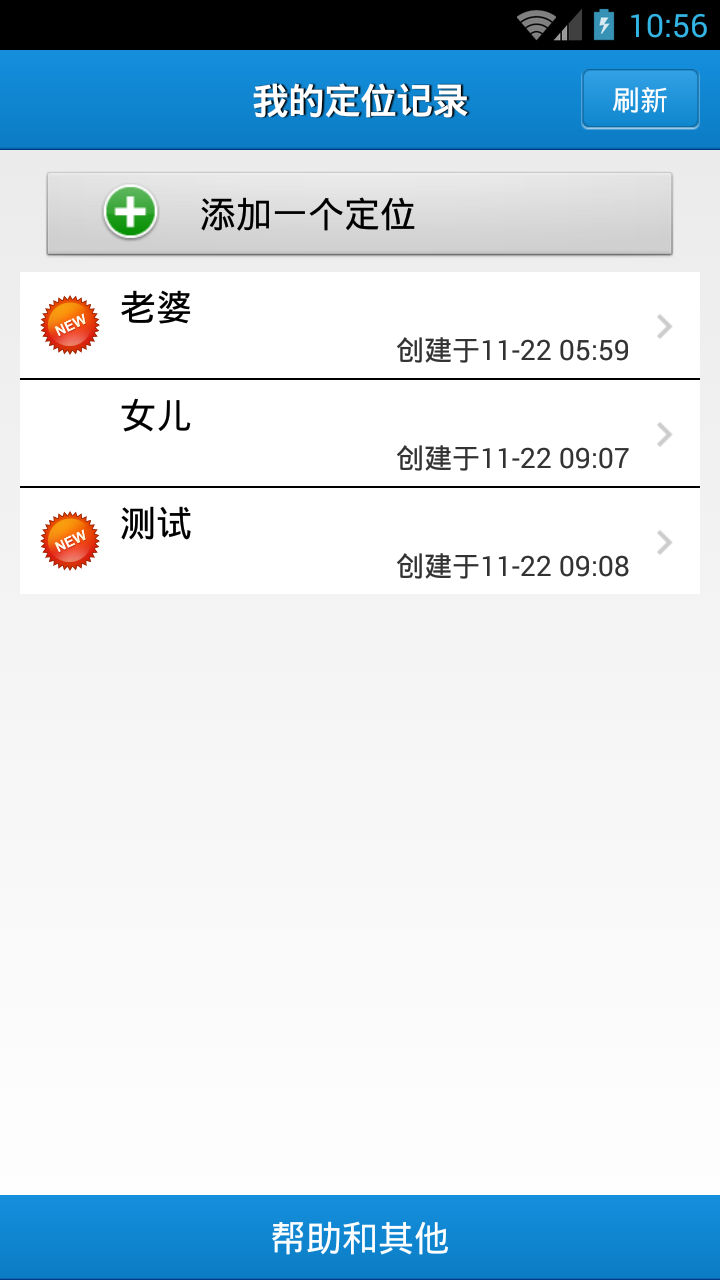Open the 女儿 record
The height and width of the screenshot is (1280, 720).
(360, 434)
